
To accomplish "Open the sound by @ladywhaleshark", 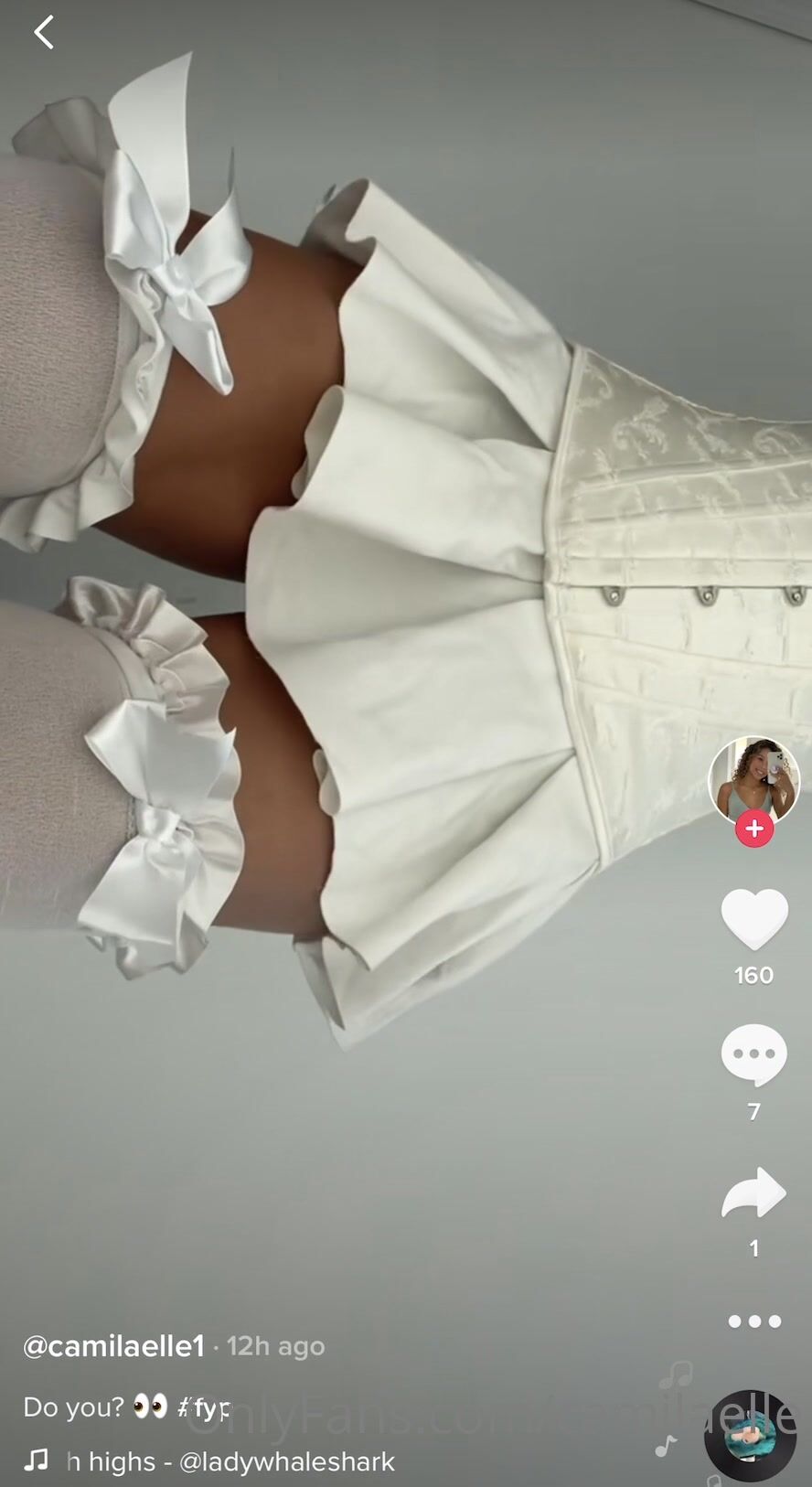I will coord(230,1461).
